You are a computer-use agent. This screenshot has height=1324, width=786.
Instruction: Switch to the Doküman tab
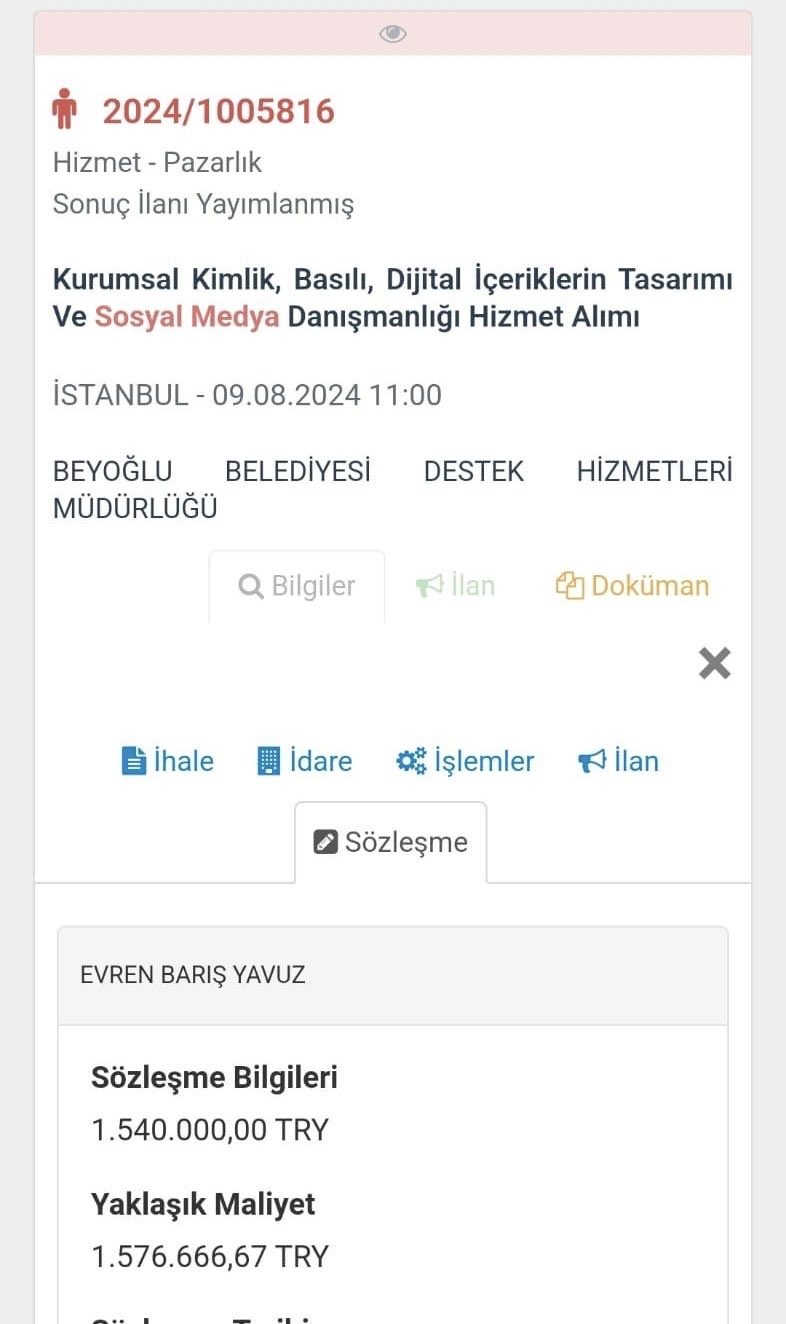[632, 586]
